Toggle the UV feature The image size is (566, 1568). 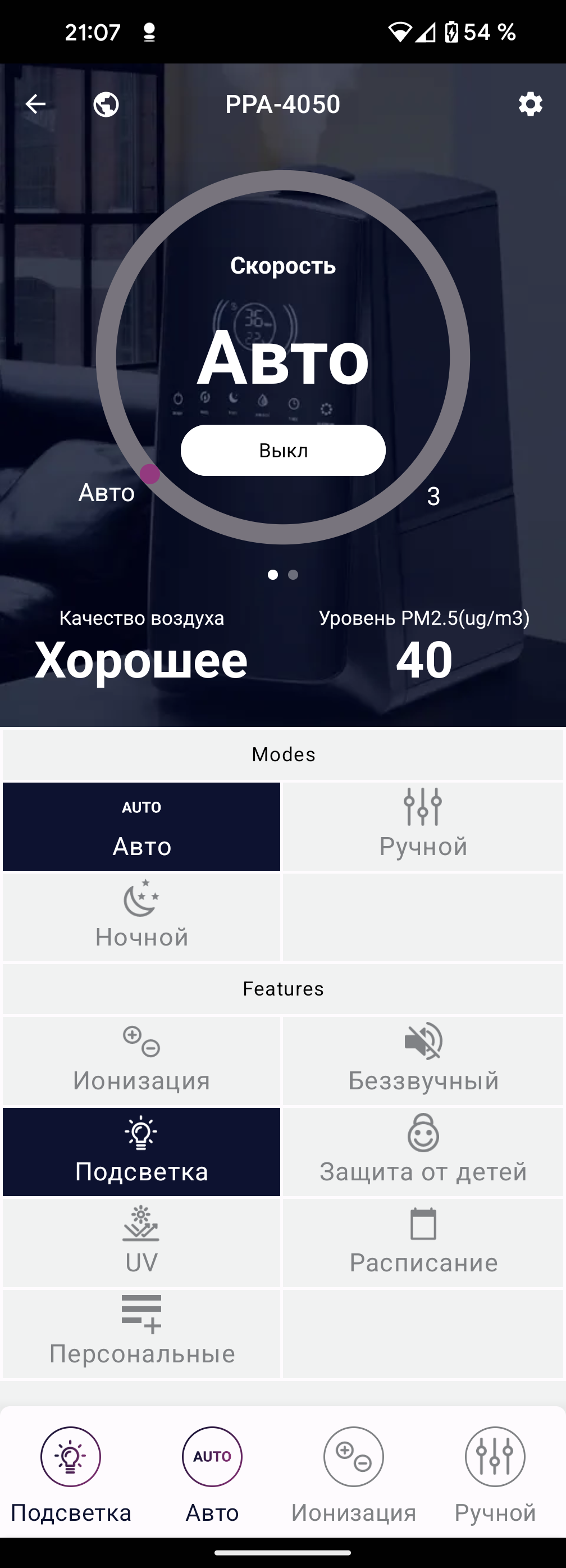(142, 1242)
